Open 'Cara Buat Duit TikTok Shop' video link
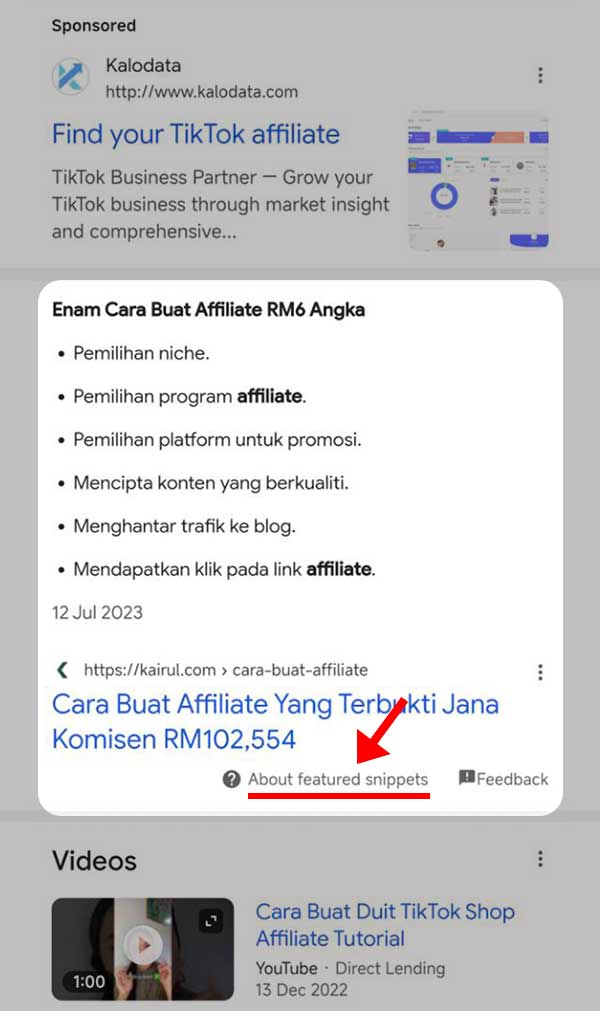The width and height of the screenshot is (600, 1011). pos(384,925)
